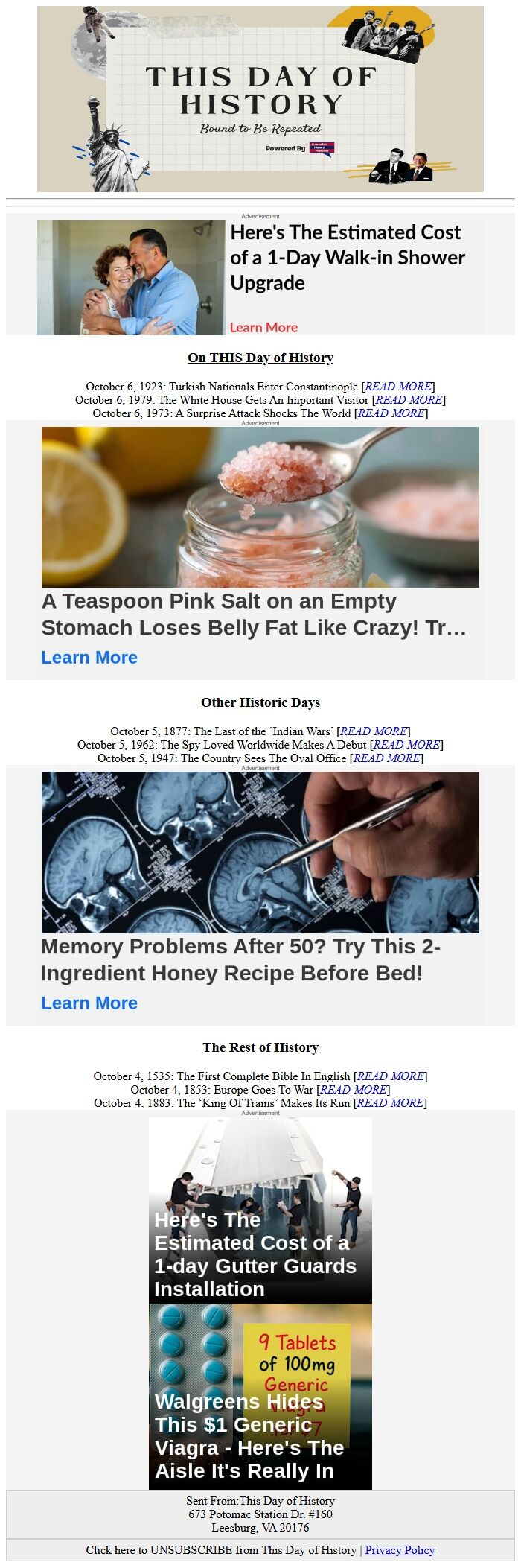Image resolution: width=521 pixels, height=1568 pixels.
Task: Open the Privacy Policy link
Action: pos(400,1549)
